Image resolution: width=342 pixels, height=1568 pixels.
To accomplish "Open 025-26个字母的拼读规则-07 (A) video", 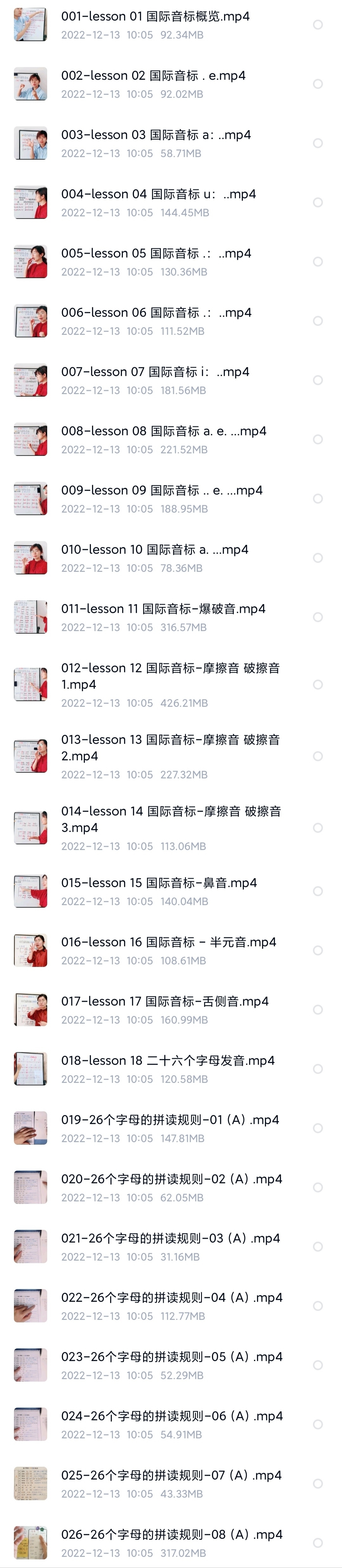I will (171, 1475).
